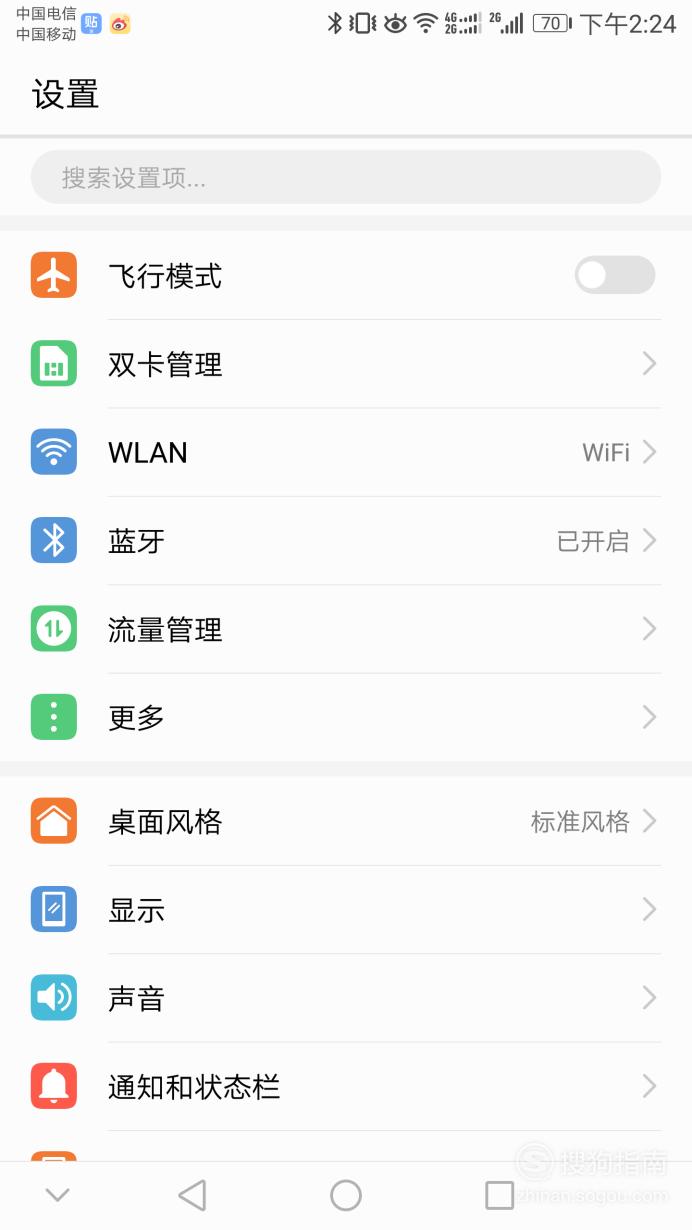Open 通知和状态栏 settings
Viewport: 692px width, 1230px height.
346,1086
